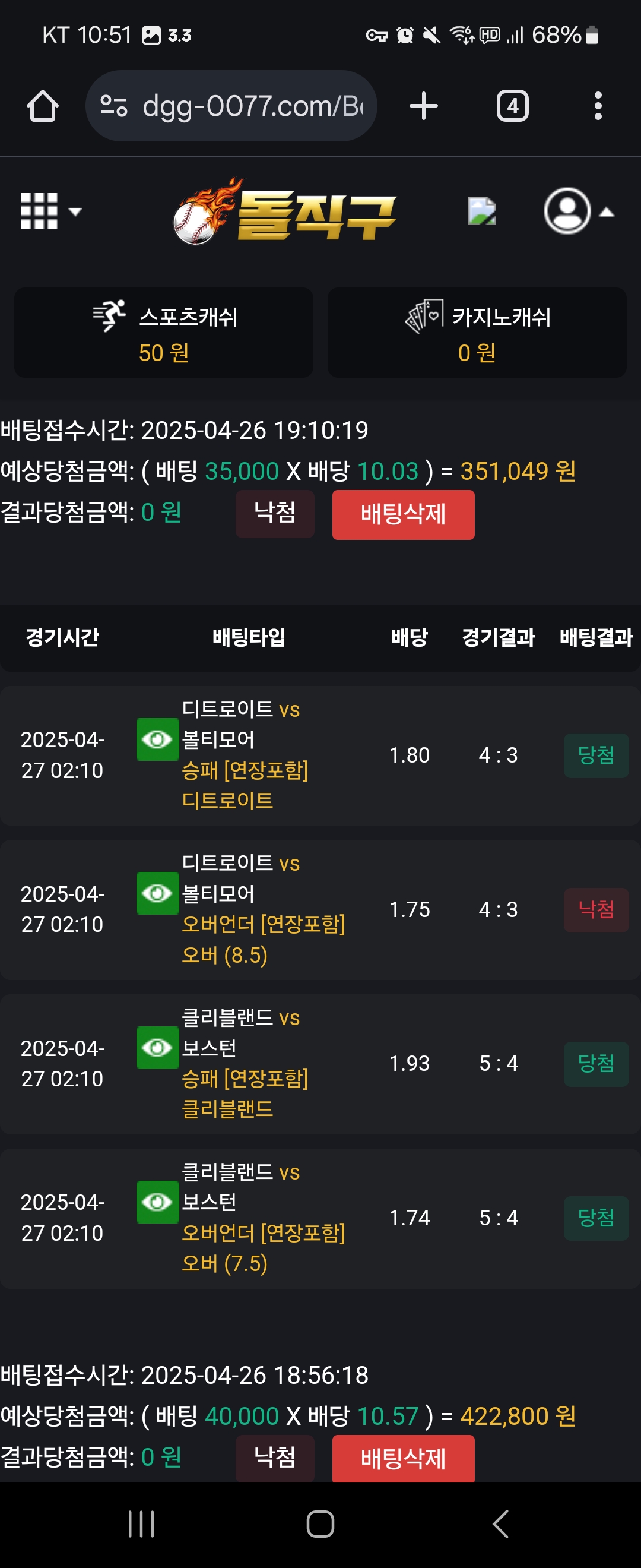
Task: Open the browser home page
Action: click(x=43, y=106)
